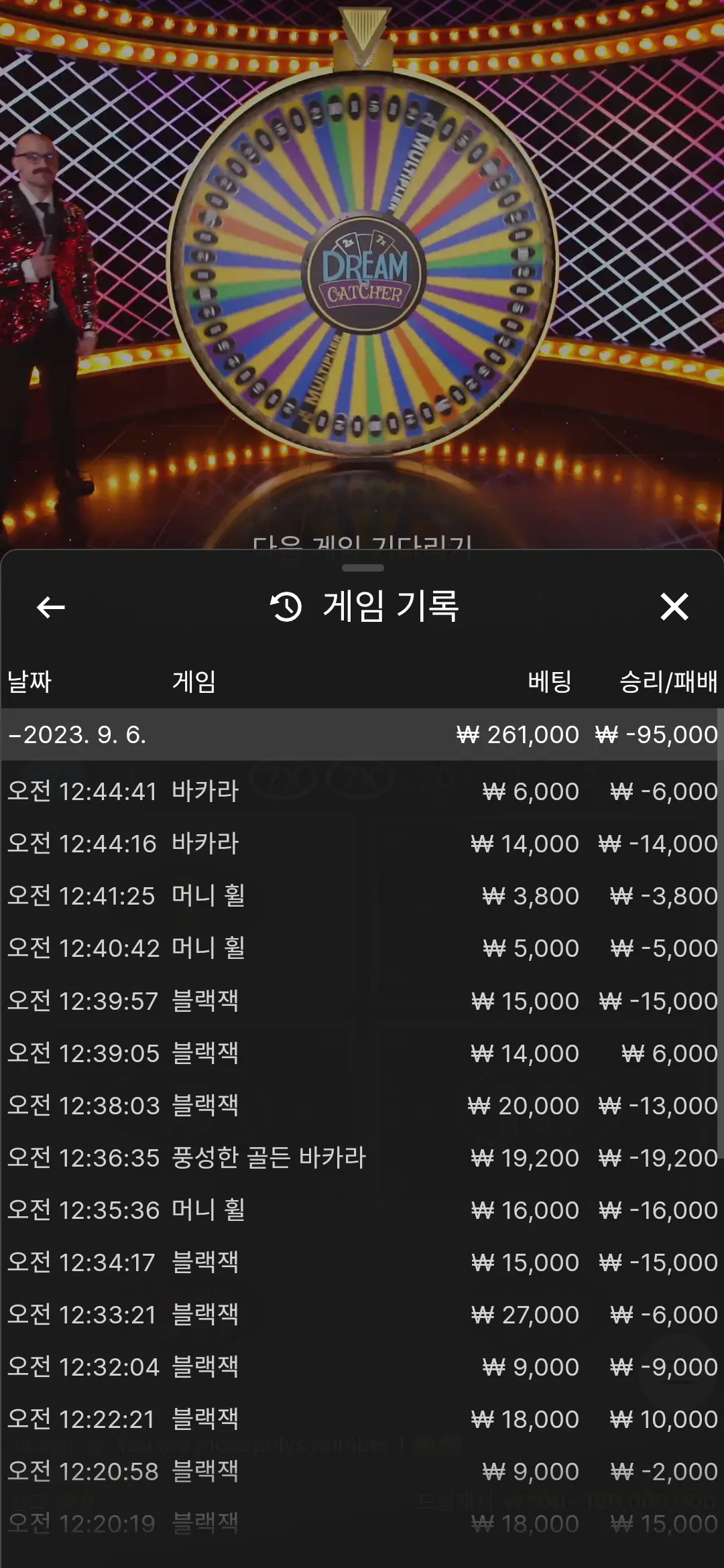Open the 12:32:04 블랙잭 record
The image size is (724, 1568).
(362, 1366)
